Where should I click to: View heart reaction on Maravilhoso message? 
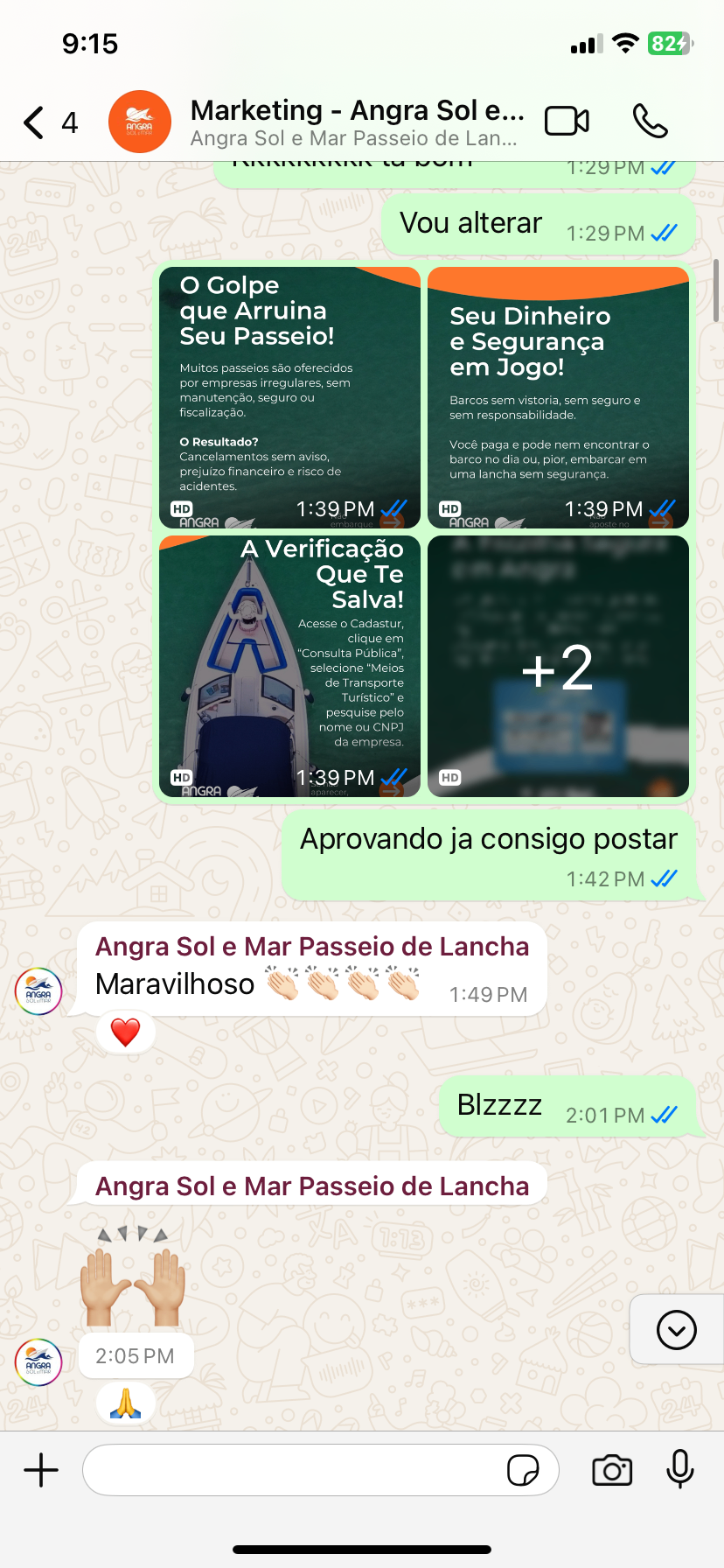(126, 1032)
